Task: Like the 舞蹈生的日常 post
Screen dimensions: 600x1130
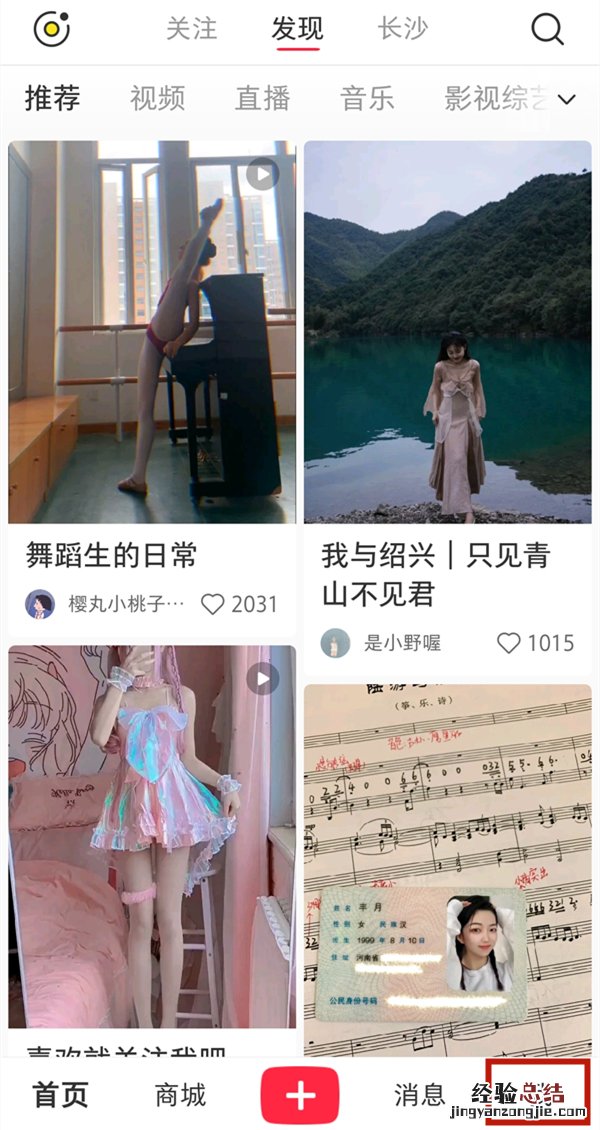Action: pyautogui.click(x=213, y=604)
